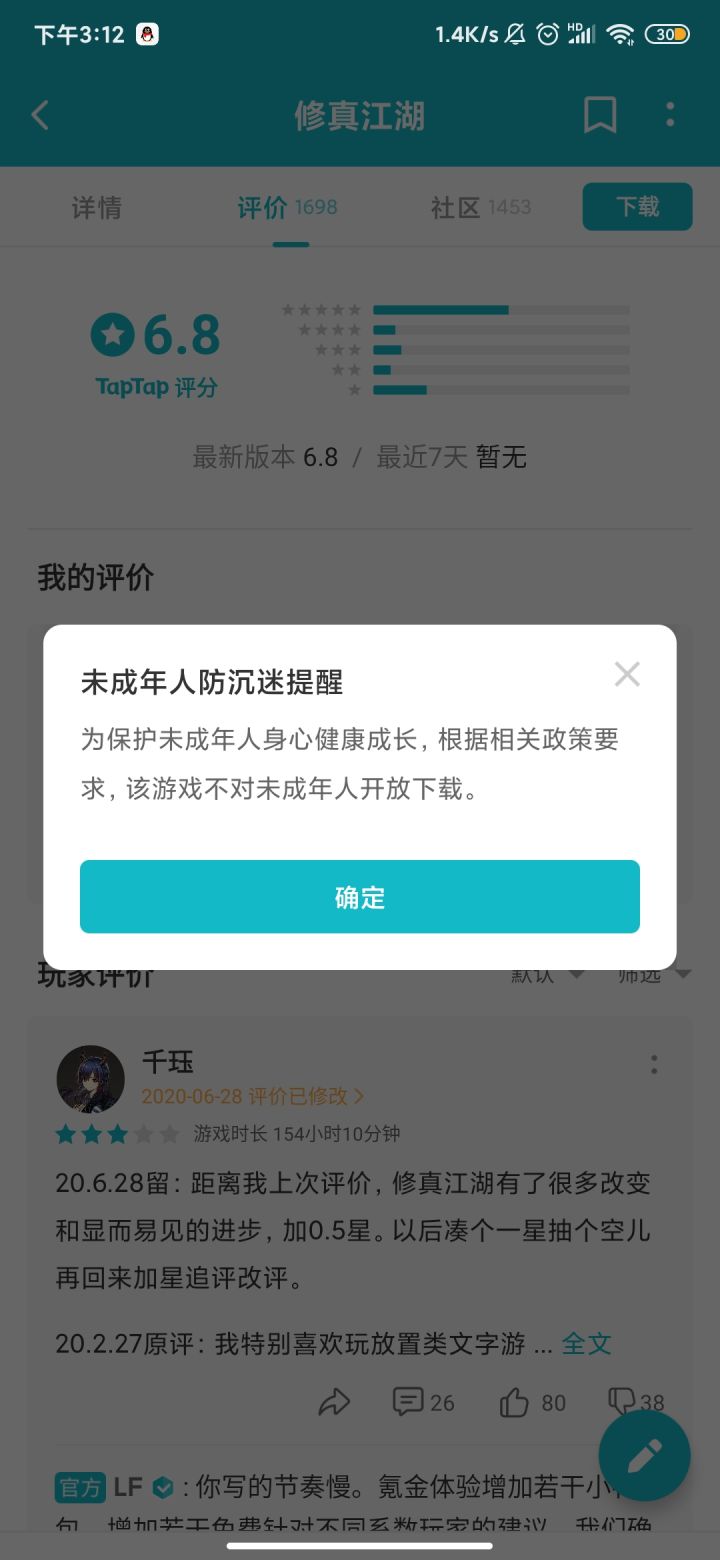This screenshot has width=720, height=1560.
Task: Close the 未成年人防沉迷提醒 dialog with the X
Action: pos(627,674)
